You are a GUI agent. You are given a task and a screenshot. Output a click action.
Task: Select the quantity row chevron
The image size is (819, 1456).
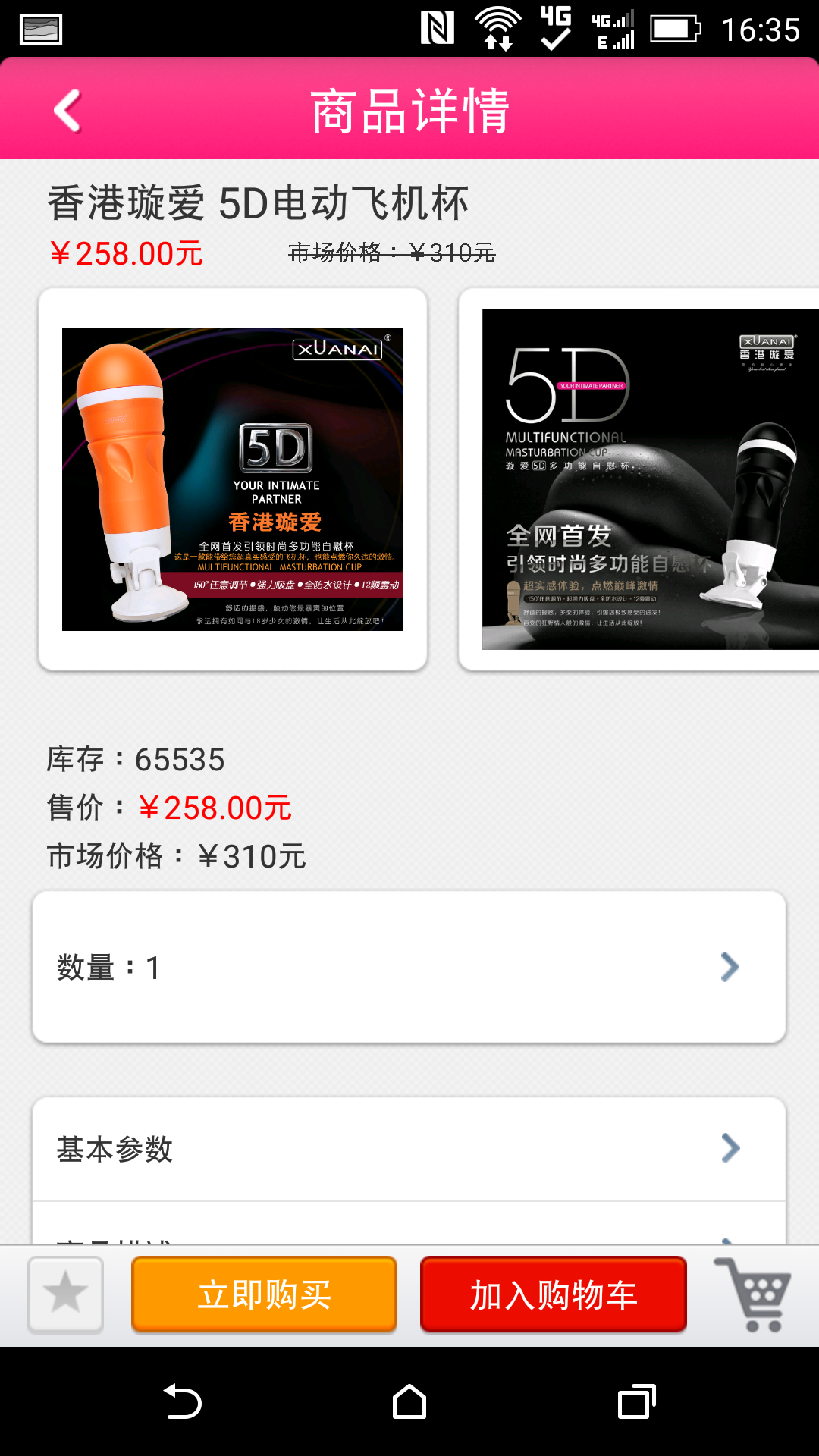coord(730,966)
